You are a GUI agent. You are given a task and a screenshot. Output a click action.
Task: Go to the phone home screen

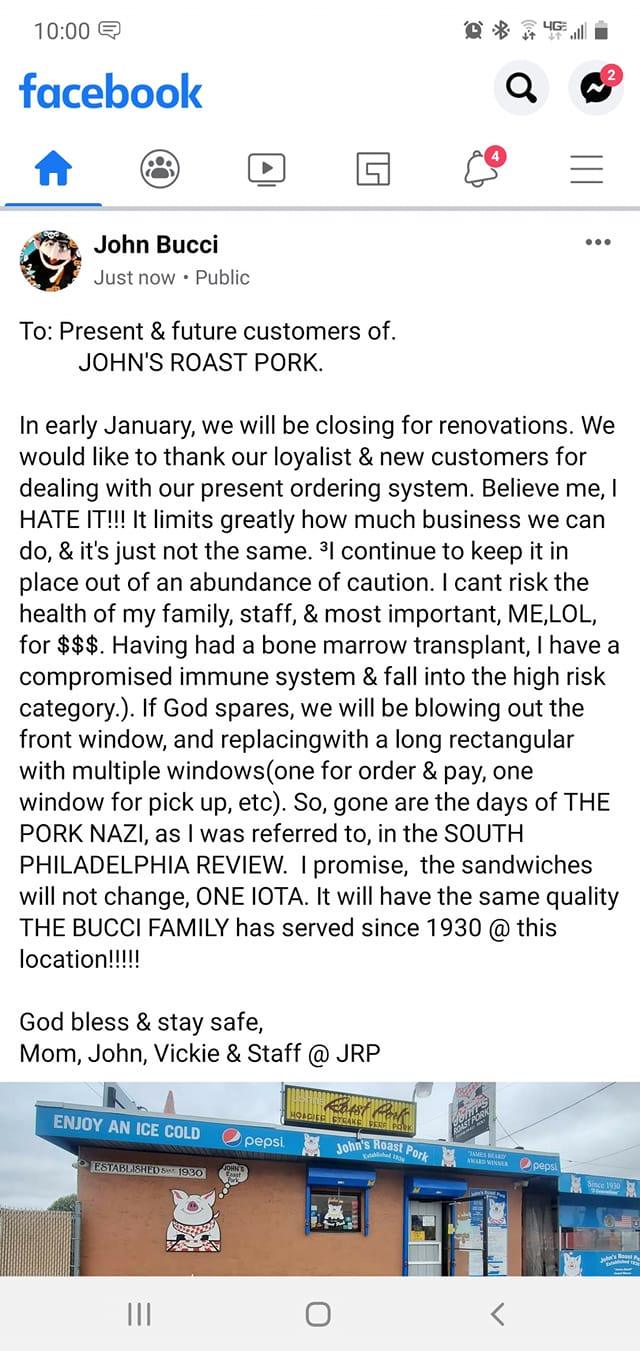(318, 1314)
